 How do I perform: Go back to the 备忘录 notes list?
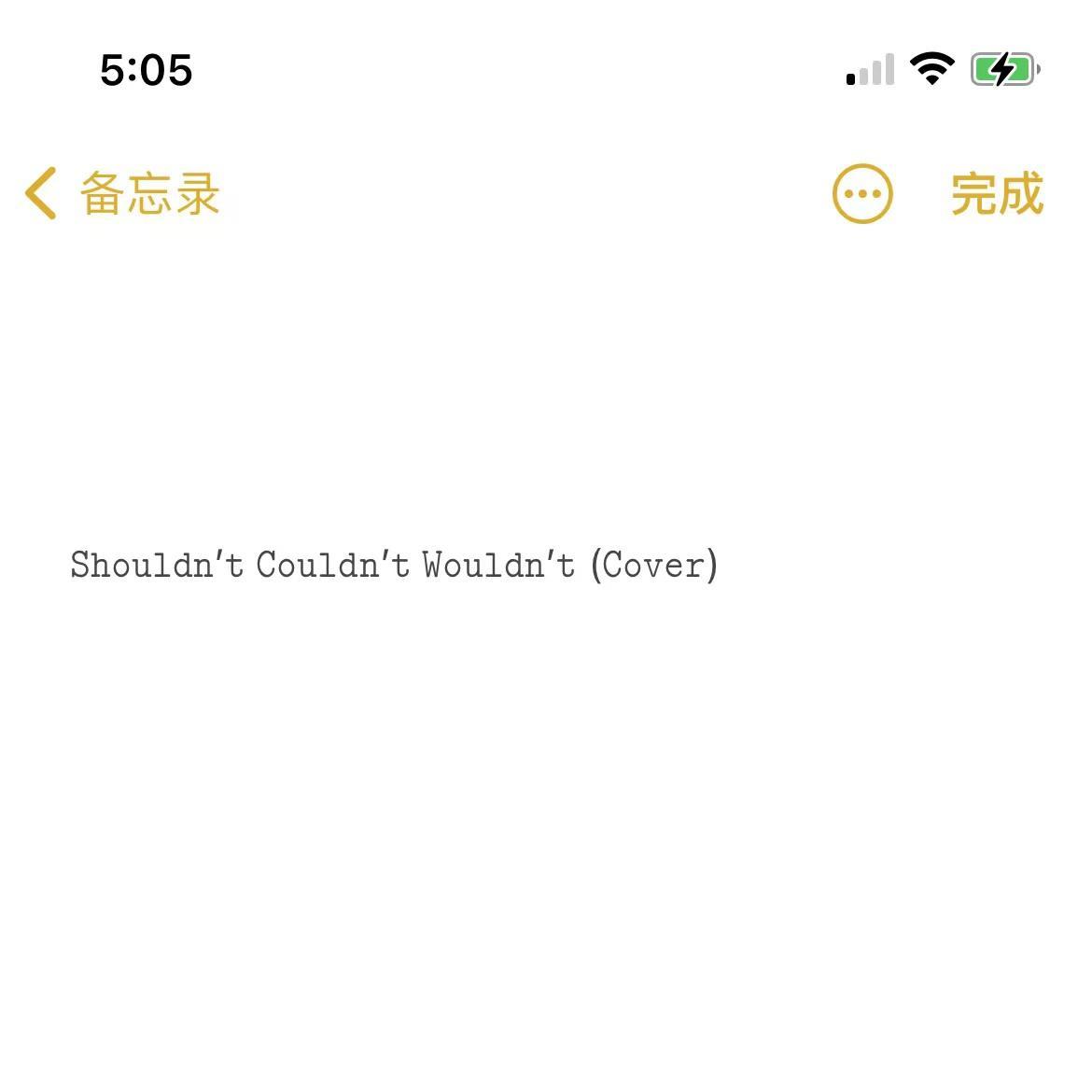pyautogui.click(x=121, y=194)
